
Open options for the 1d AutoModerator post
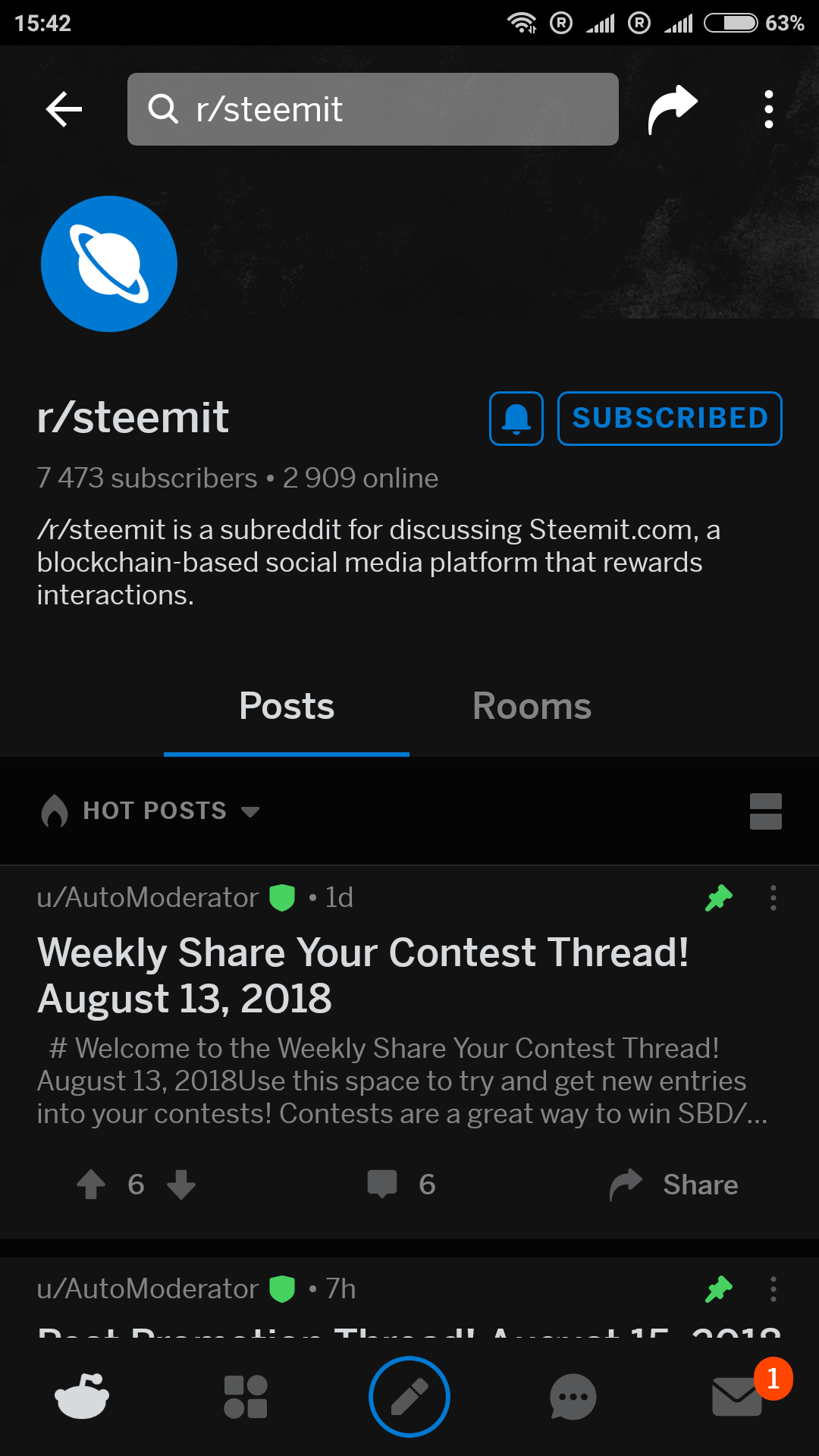[773, 898]
